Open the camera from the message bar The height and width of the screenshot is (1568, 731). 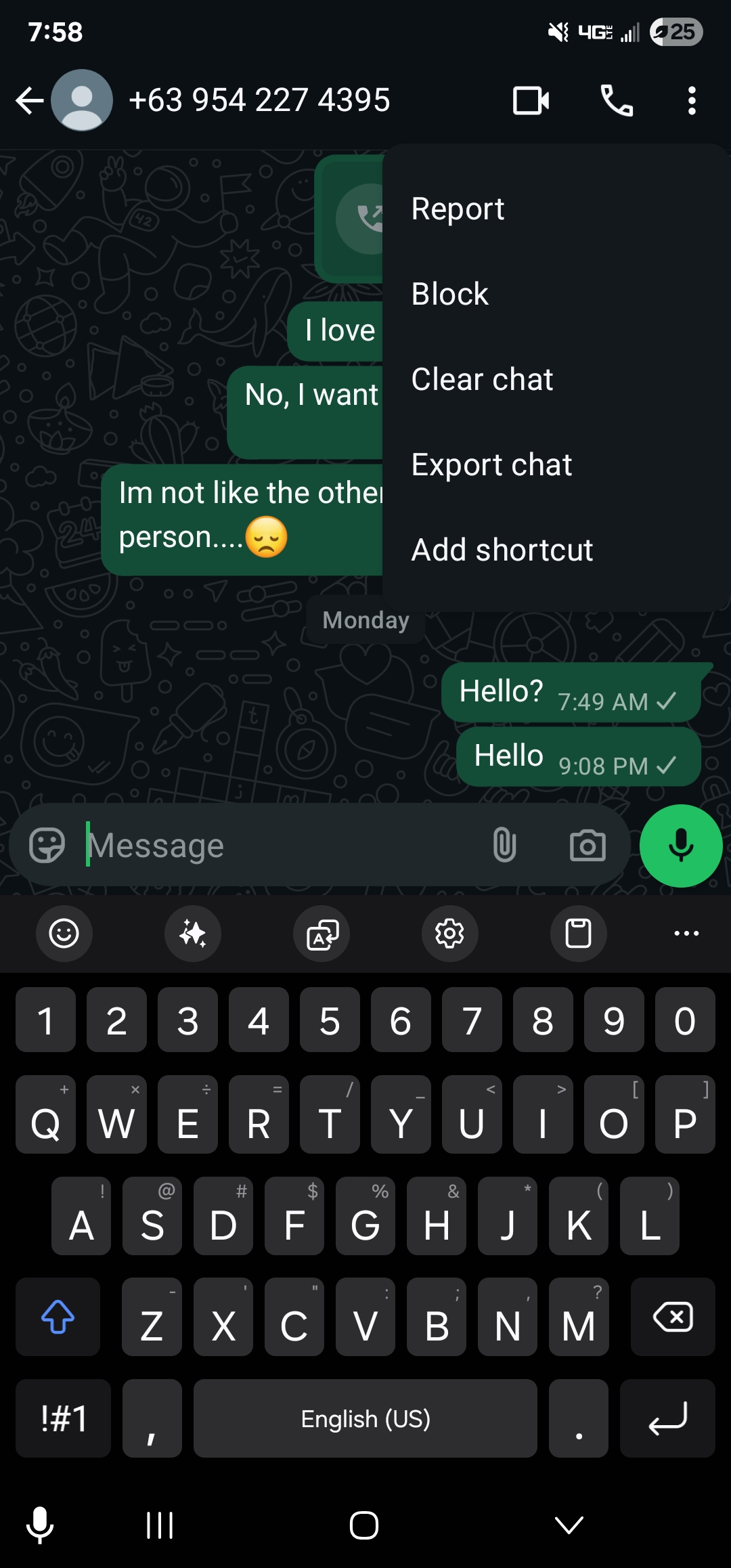point(588,845)
